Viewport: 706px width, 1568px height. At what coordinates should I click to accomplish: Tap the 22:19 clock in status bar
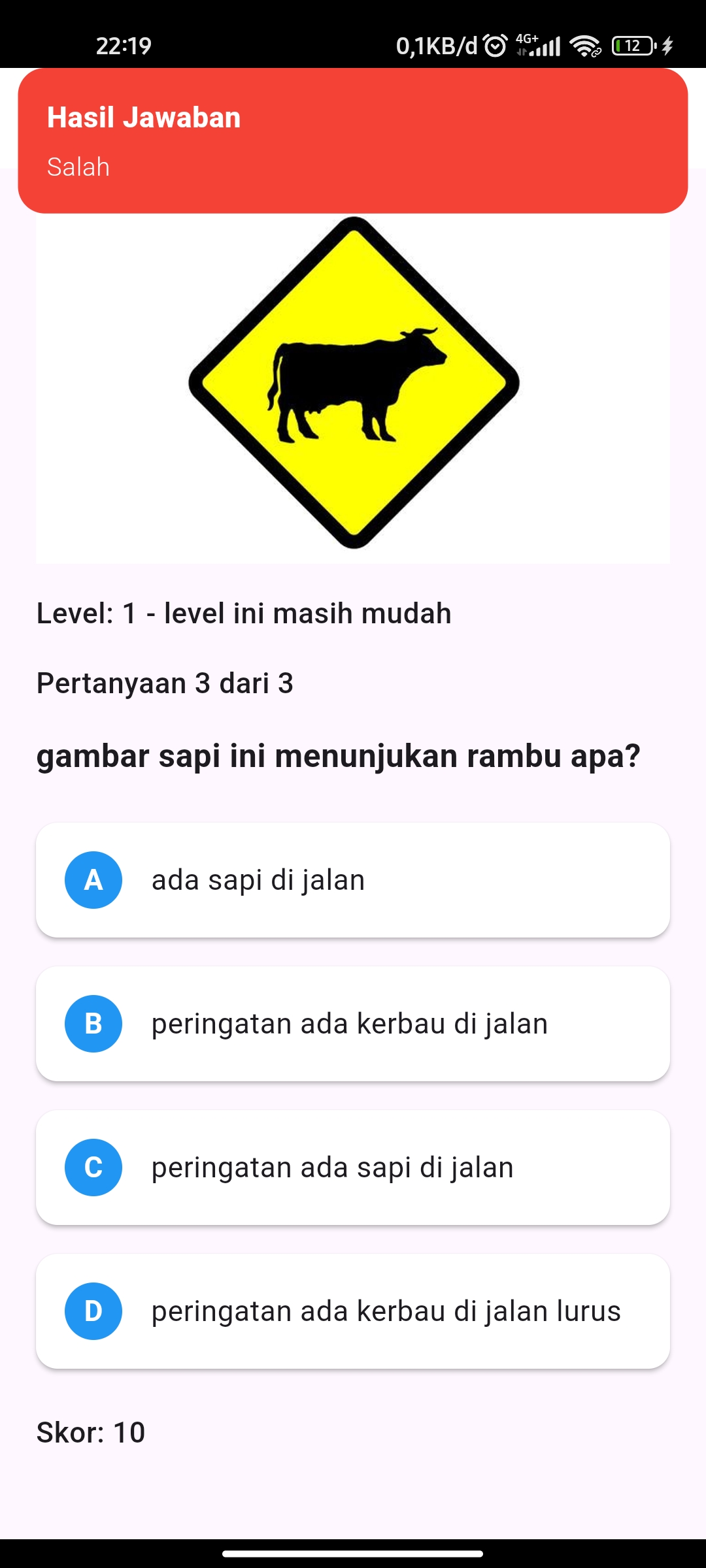[x=123, y=44]
